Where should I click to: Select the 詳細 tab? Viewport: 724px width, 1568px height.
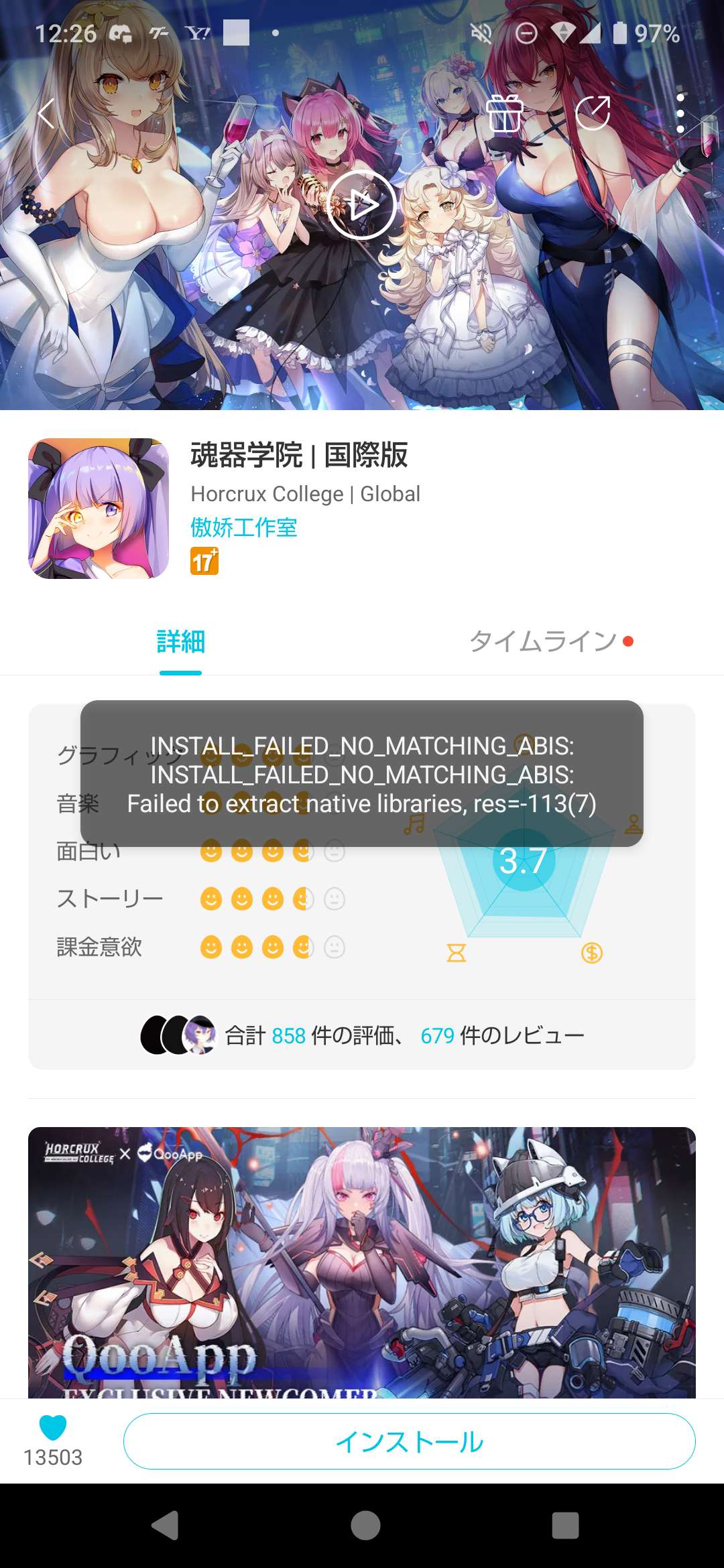(180, 641)
